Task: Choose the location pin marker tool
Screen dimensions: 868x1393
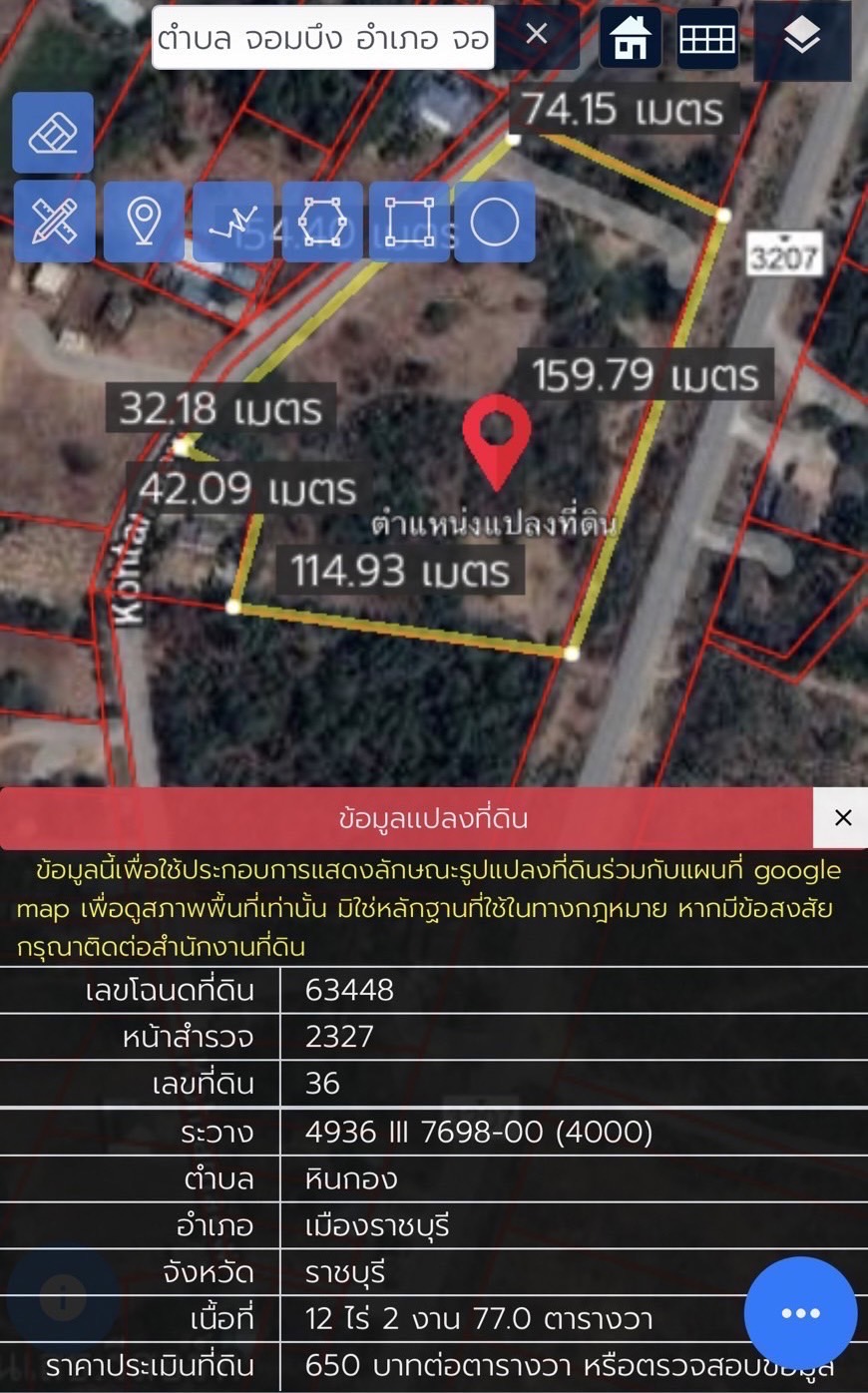Action: pyautogui.click(x=144, y=222)
